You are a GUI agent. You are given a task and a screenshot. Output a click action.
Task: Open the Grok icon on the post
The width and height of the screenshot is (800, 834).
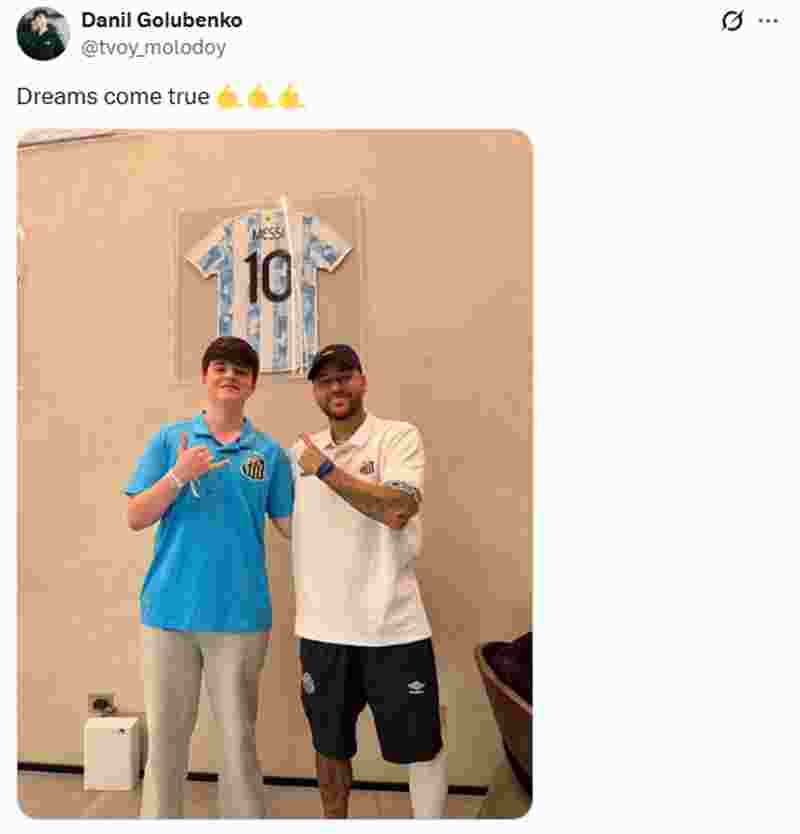tap(732, 21)
